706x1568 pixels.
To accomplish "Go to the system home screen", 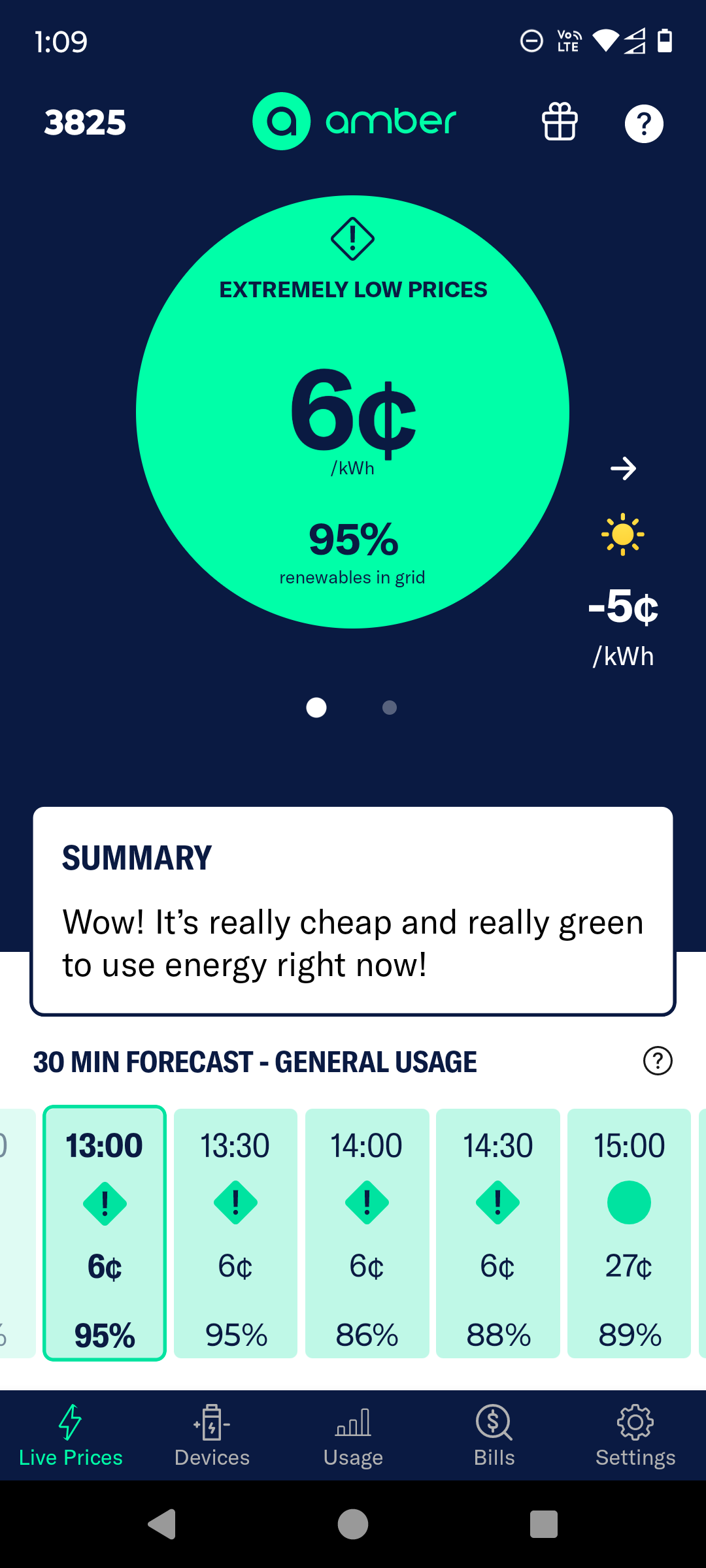I will point(353,1524).
